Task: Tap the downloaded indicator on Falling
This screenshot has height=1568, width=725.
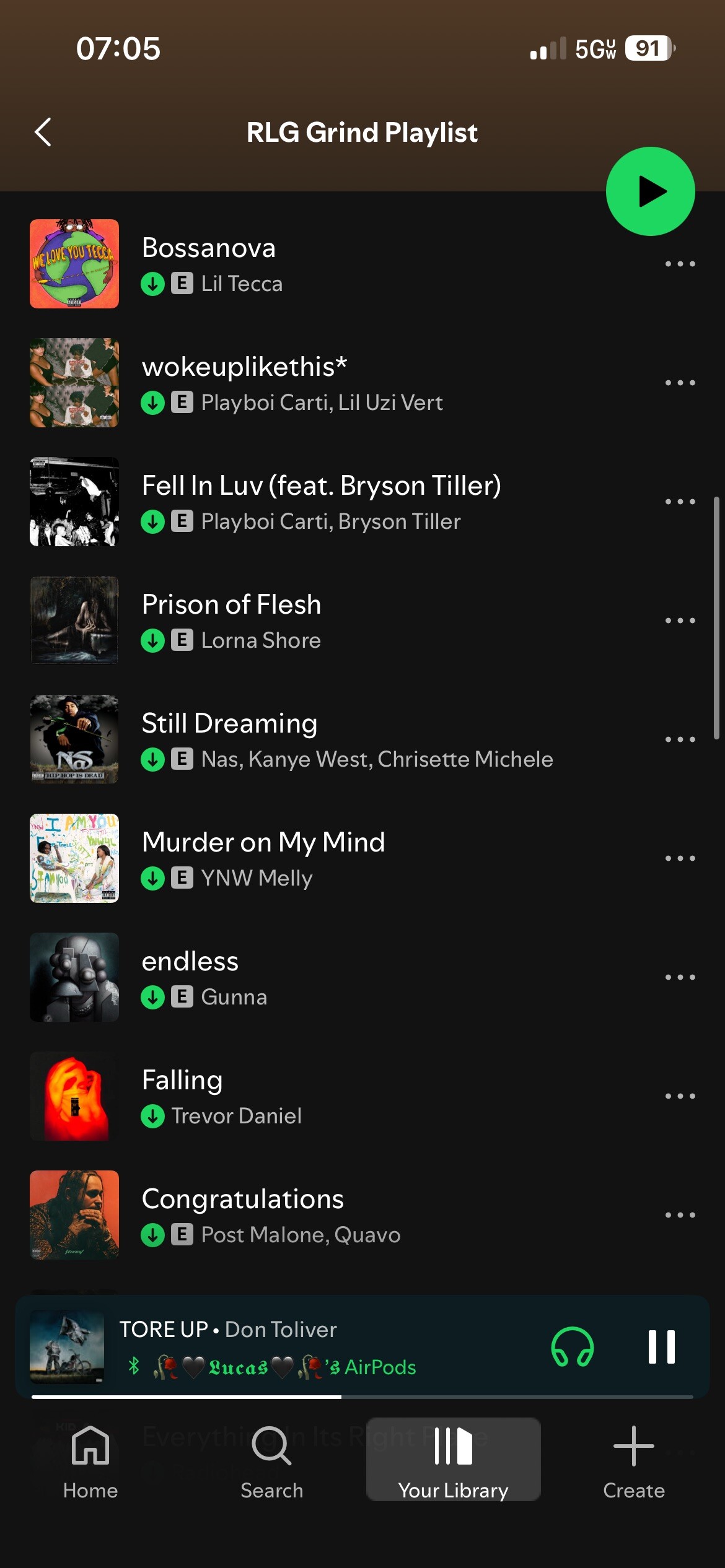Action: pyautogui.click(x=152, y=1115)
